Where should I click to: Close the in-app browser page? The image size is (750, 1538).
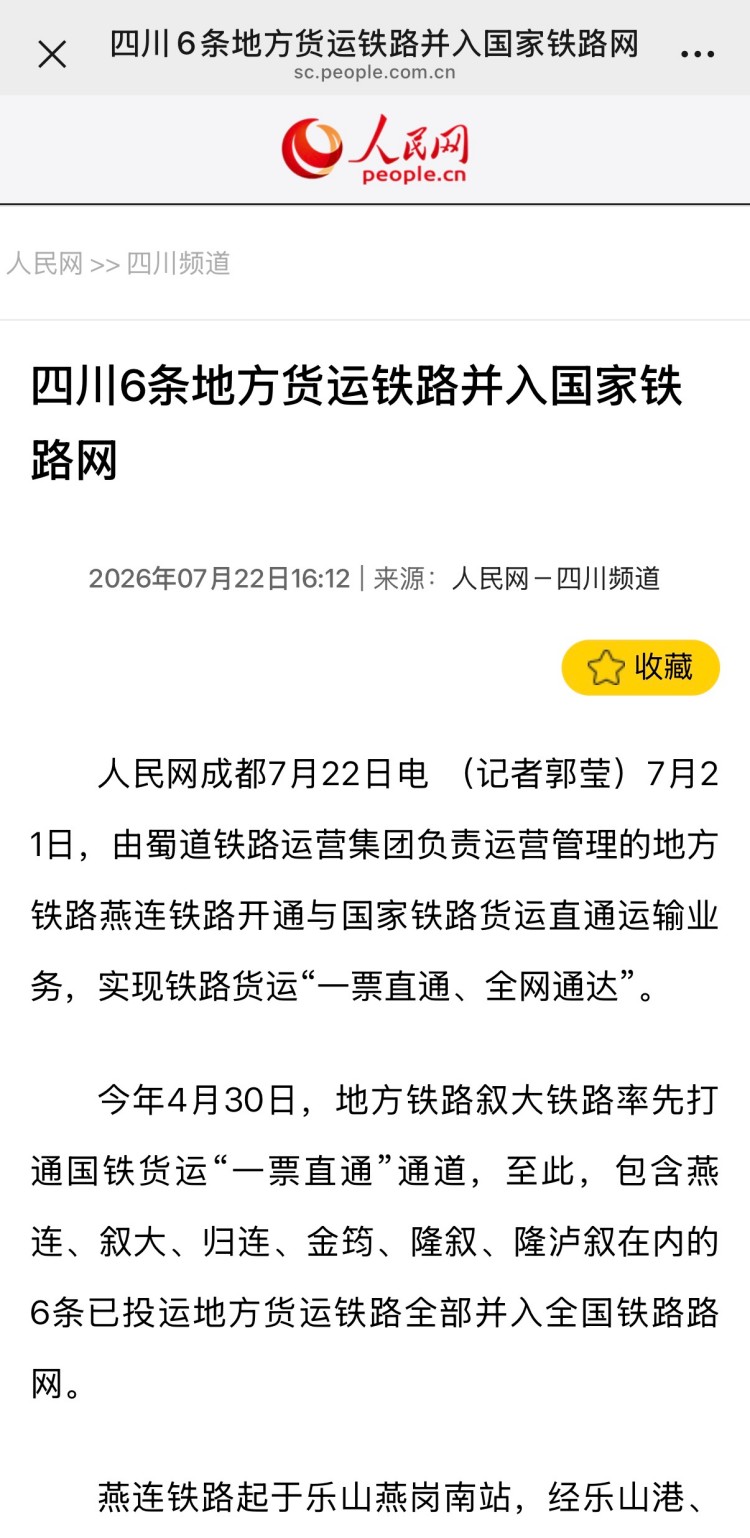pyautogui.click(x=52, y=54)
